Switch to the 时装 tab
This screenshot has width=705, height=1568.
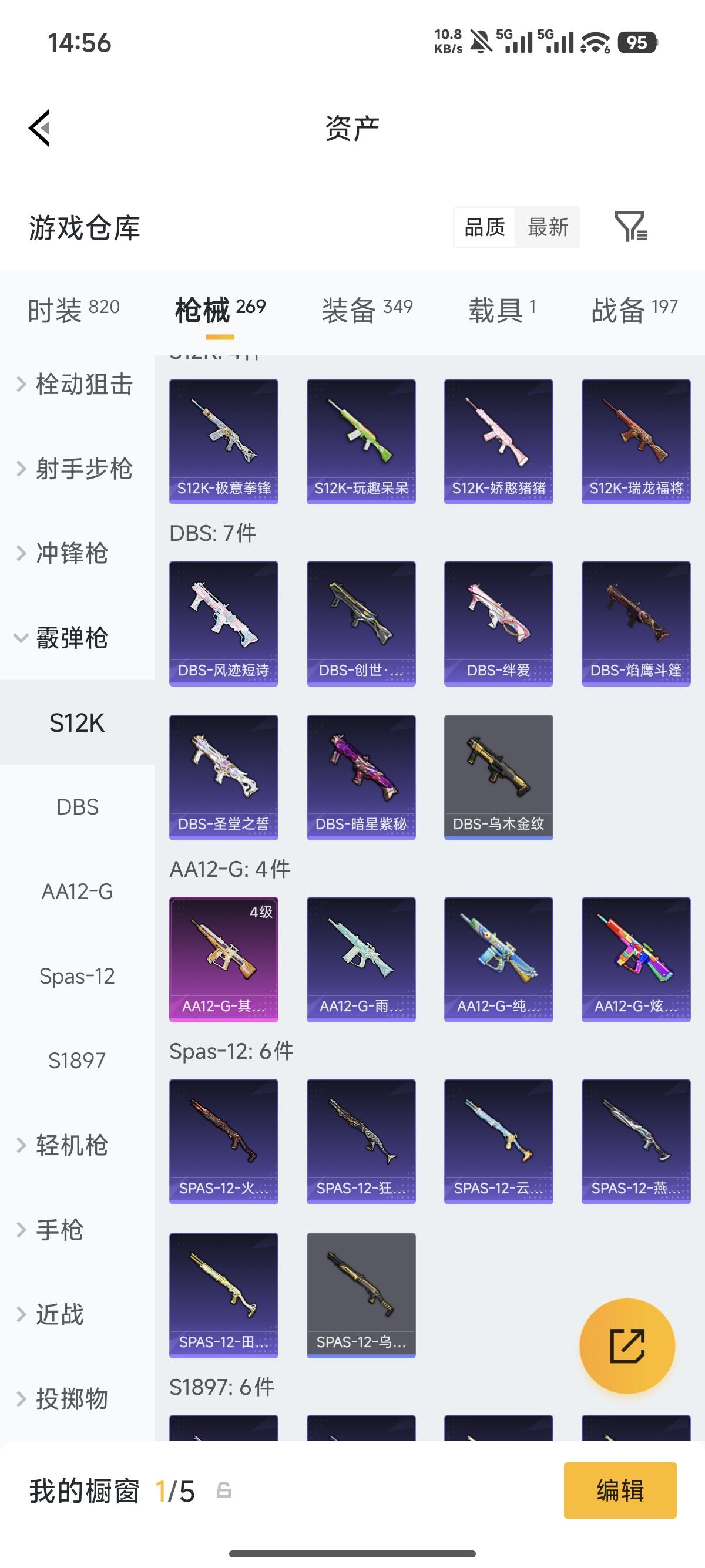click(73, 309)
